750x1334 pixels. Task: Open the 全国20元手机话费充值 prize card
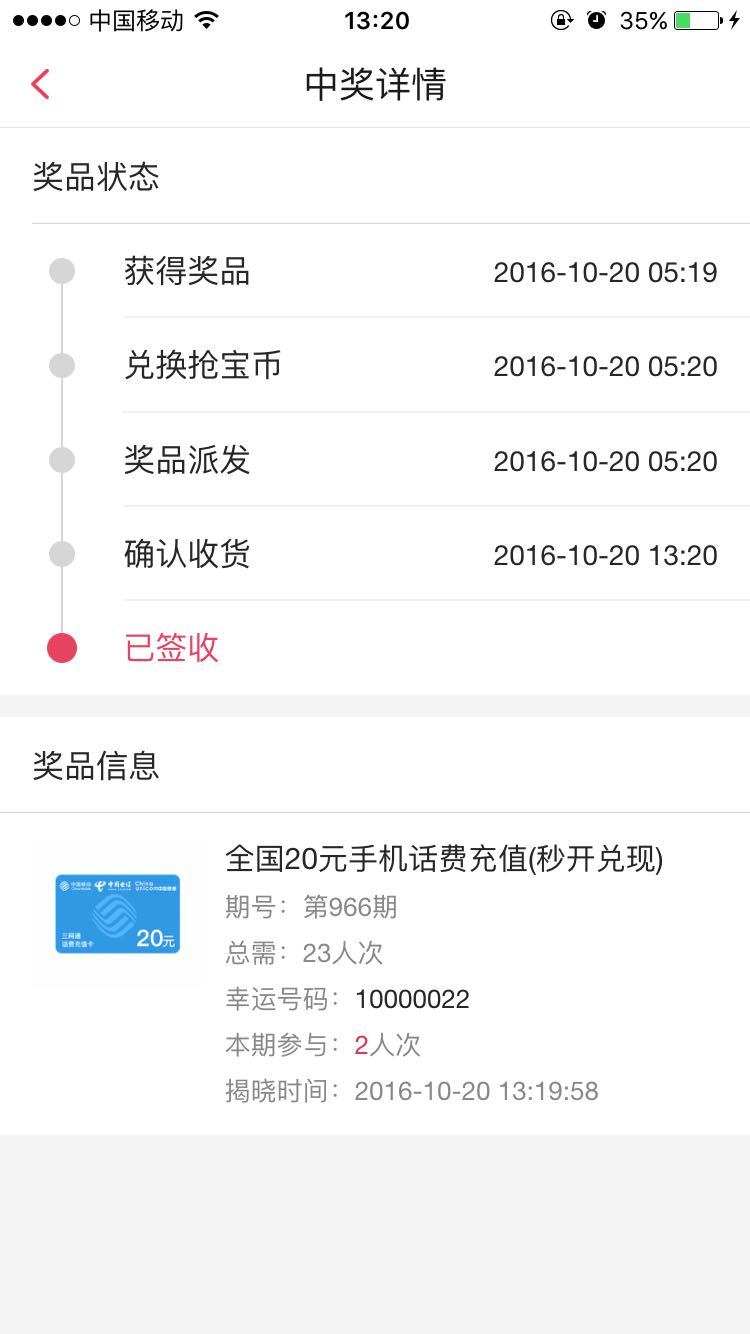[x=375, y=974]
